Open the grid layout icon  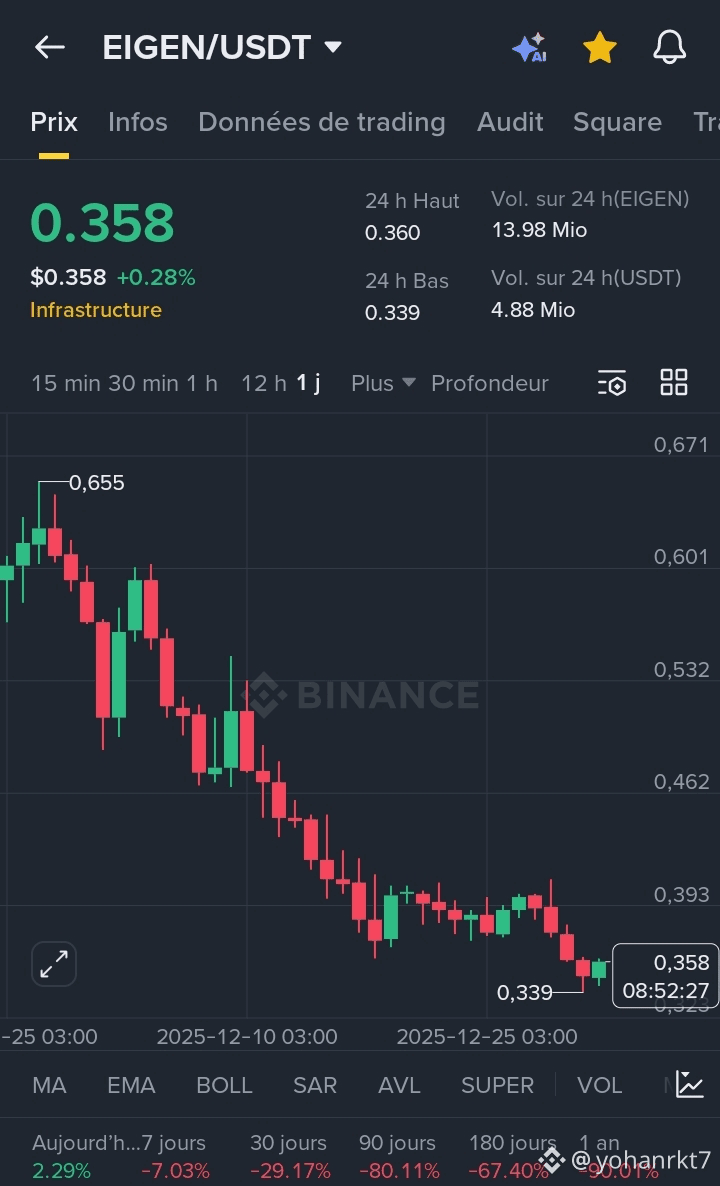tap(674, 382)
